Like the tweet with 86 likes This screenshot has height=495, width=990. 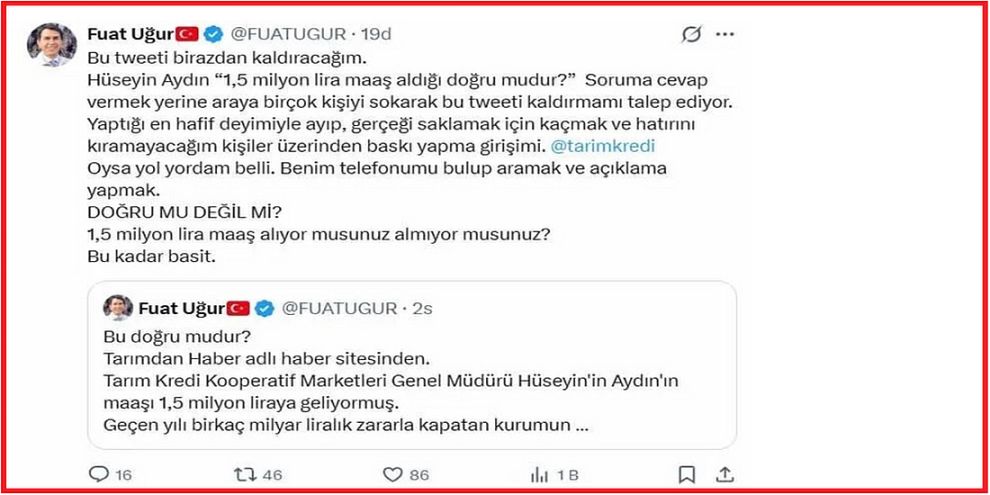click(x=394, y=473)
